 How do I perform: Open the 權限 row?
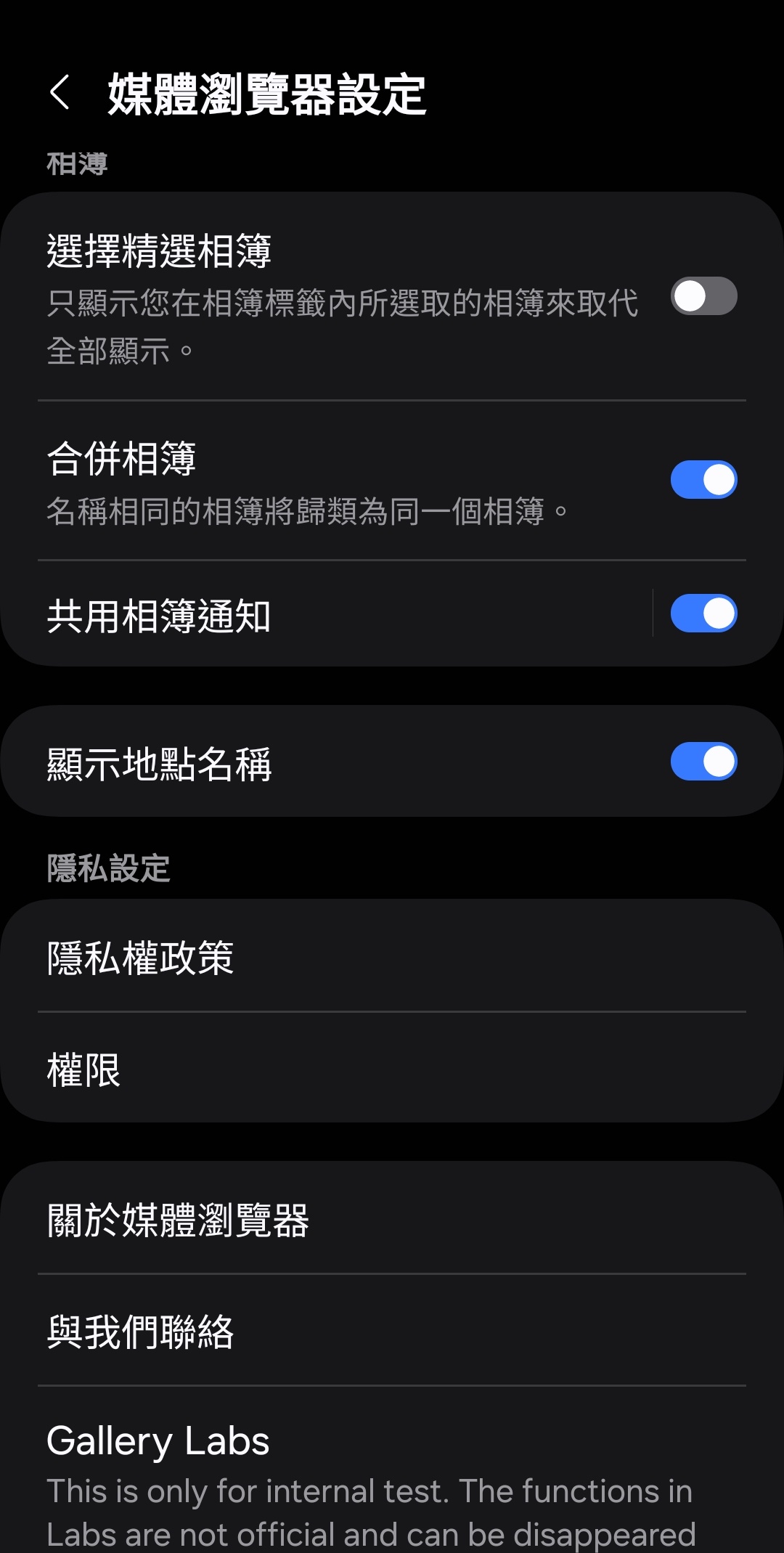392,1069
